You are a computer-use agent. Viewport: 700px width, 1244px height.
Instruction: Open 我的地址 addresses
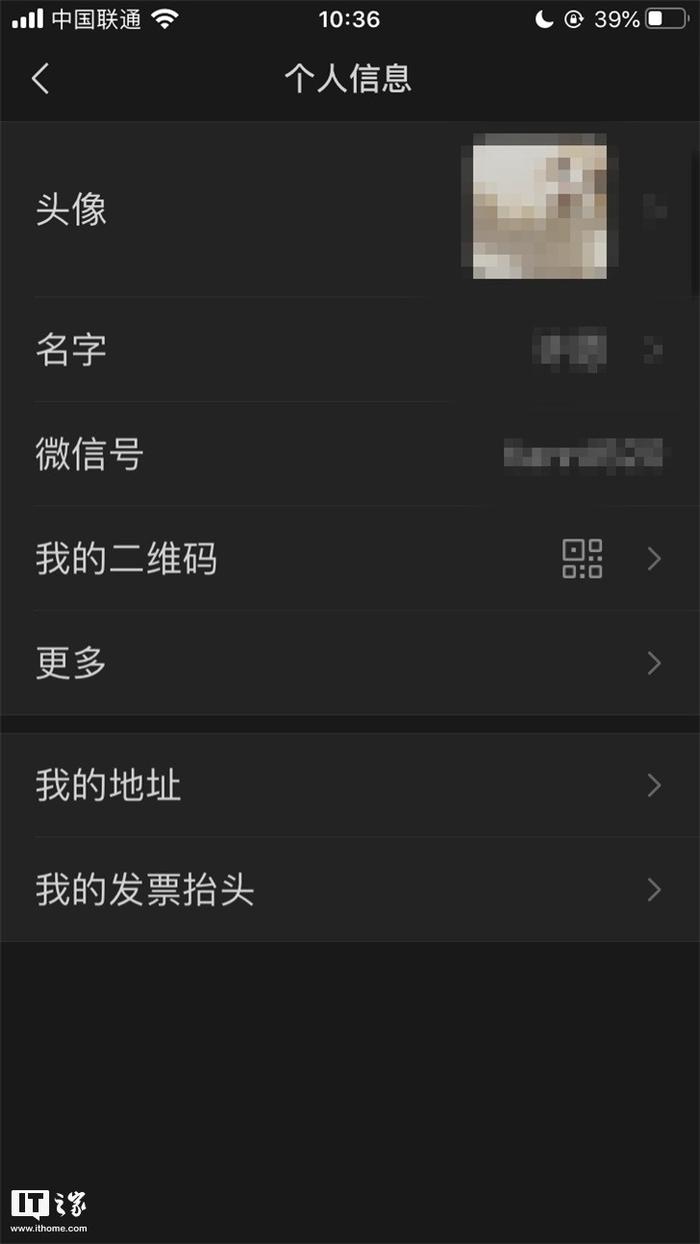pos(350,785)
